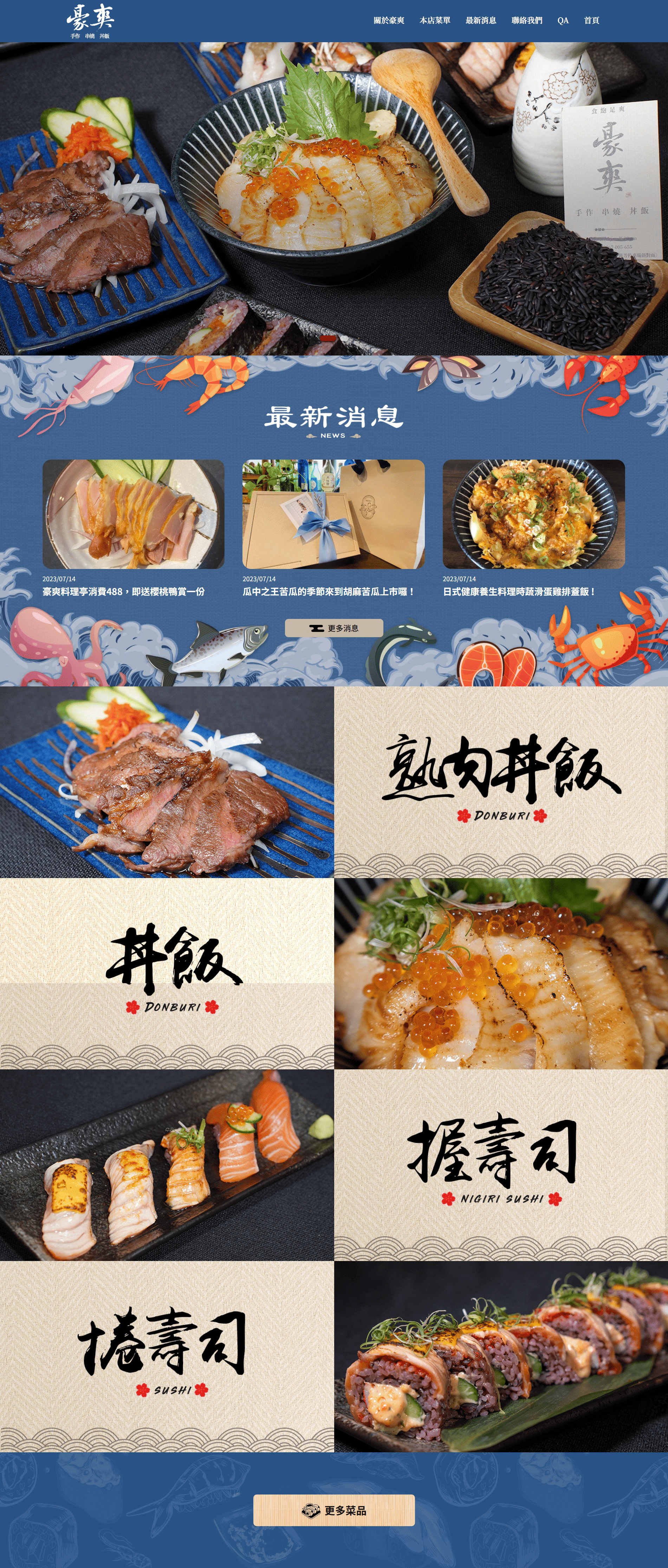This screenshot has height=1568, width=668.
Task: Open the 聯絡我們 contact page
Action: [526, 20]
